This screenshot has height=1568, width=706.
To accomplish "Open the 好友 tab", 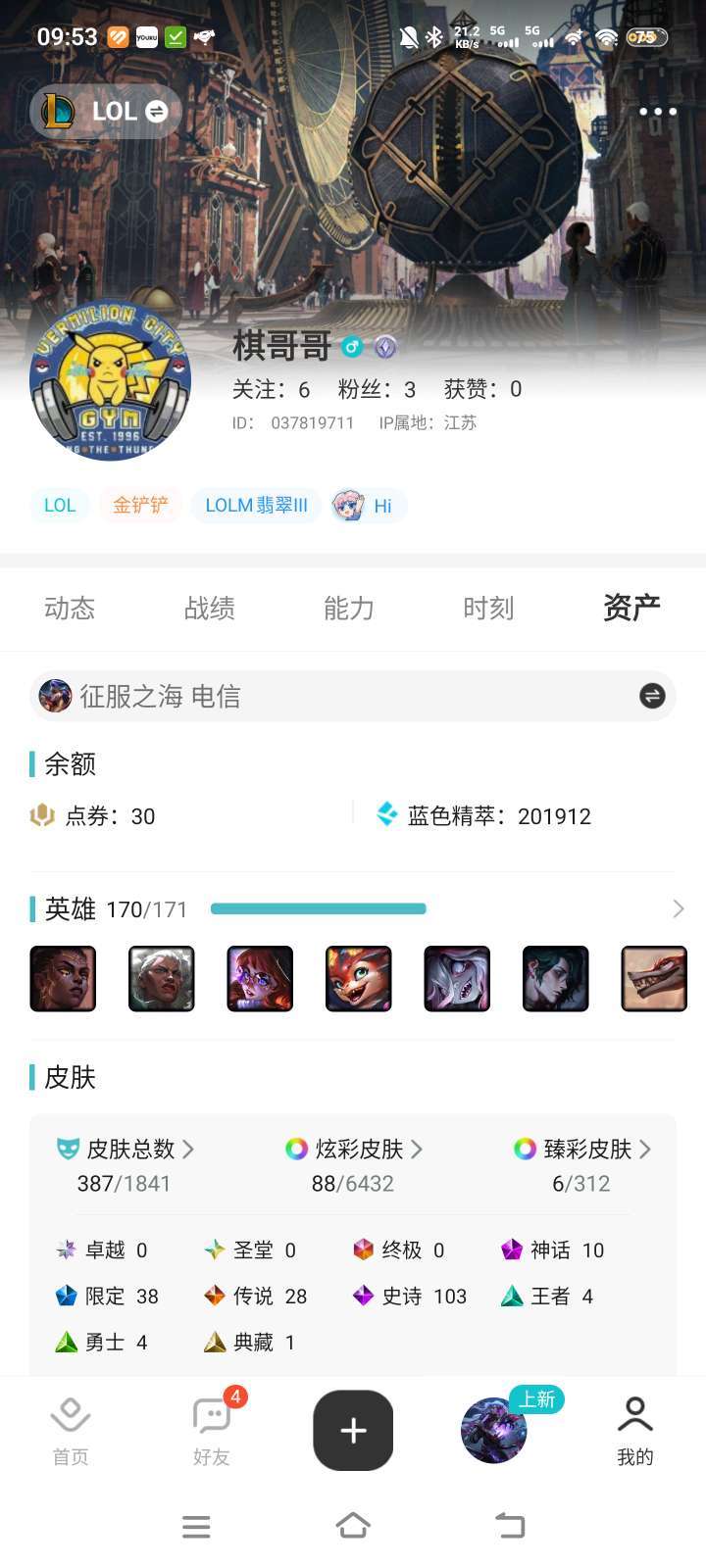I will (211, 1431).
